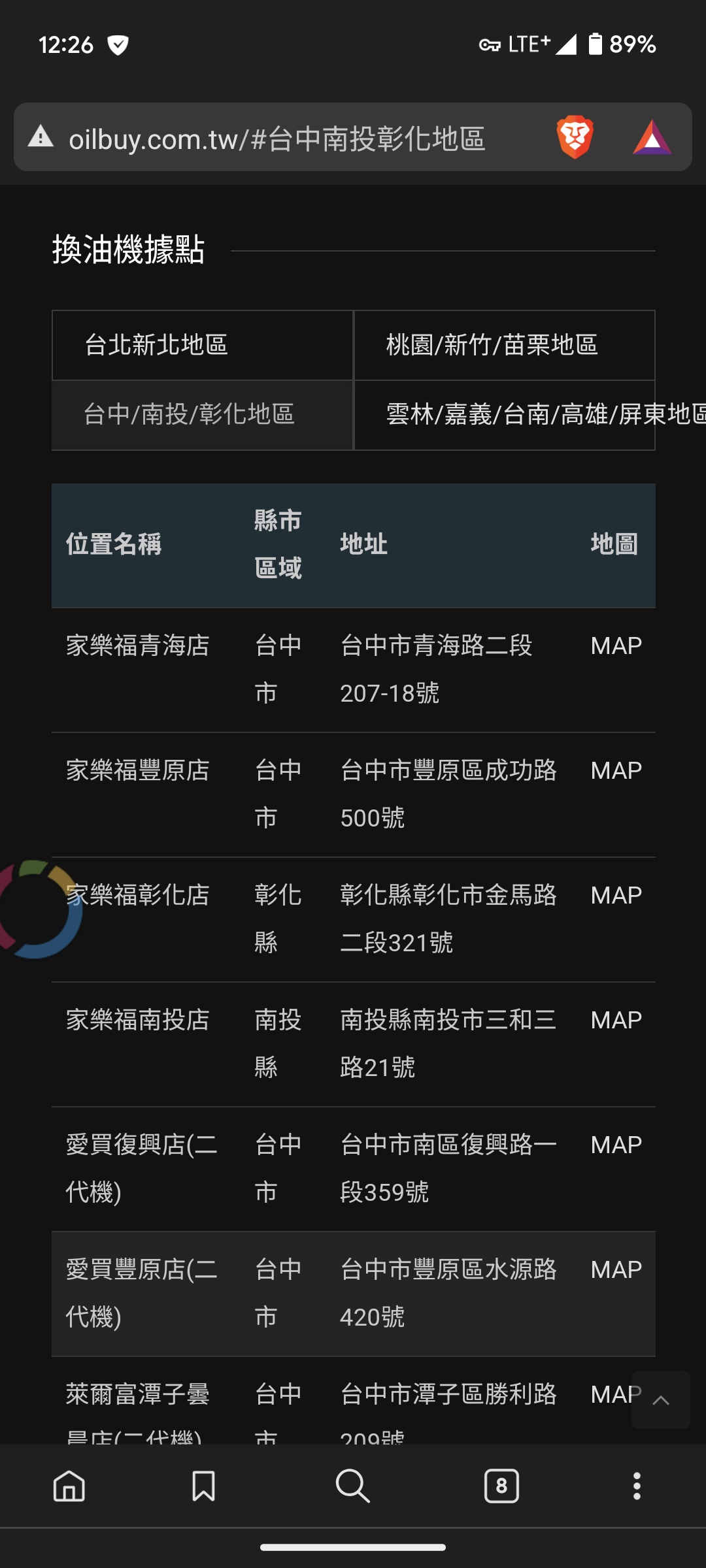Switch to 雲林/嘉義/台南/高雄/屏東地區 tab
This screenshot has height=1568, width=706.
504,415
